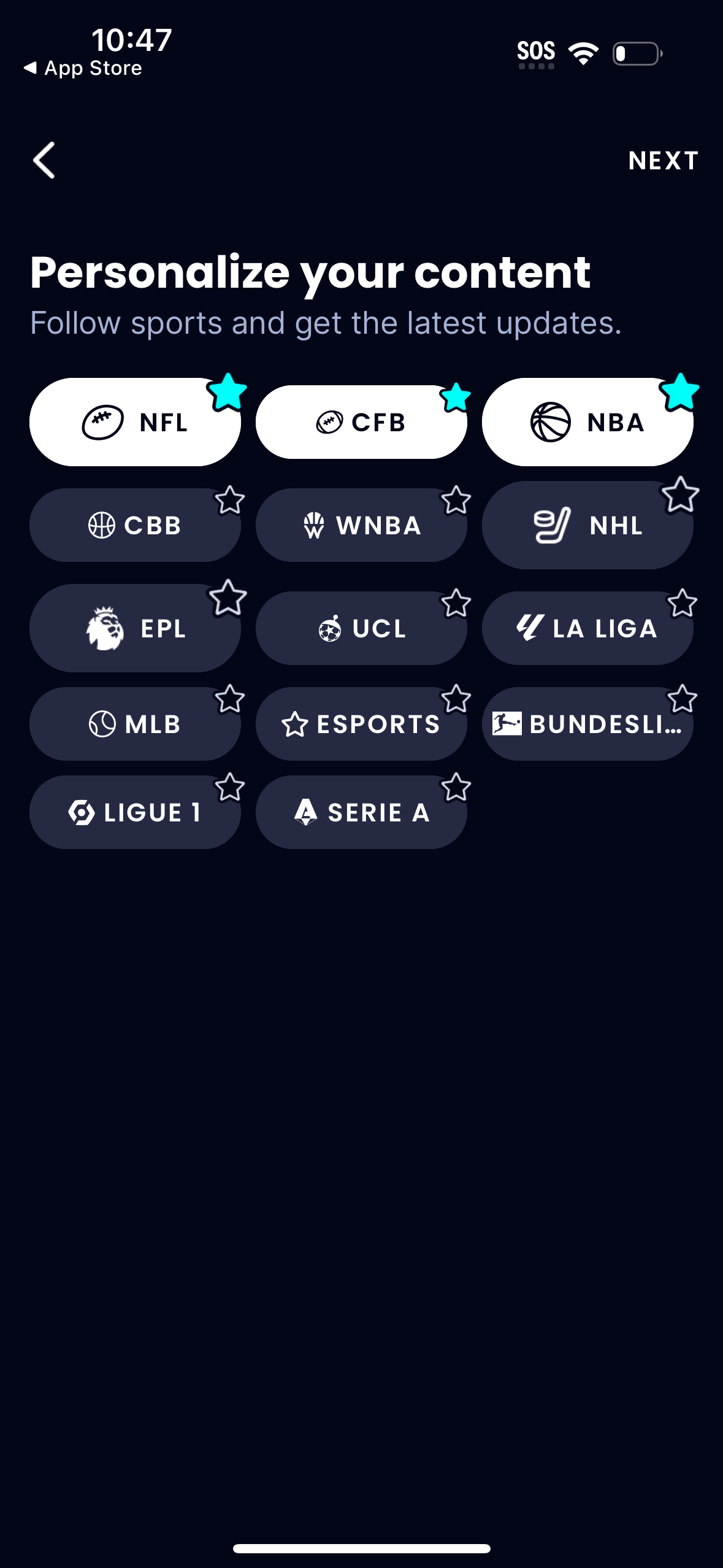Click the MLB baseball icon
Screen dimensions: 723x1568
pos(102,724)
